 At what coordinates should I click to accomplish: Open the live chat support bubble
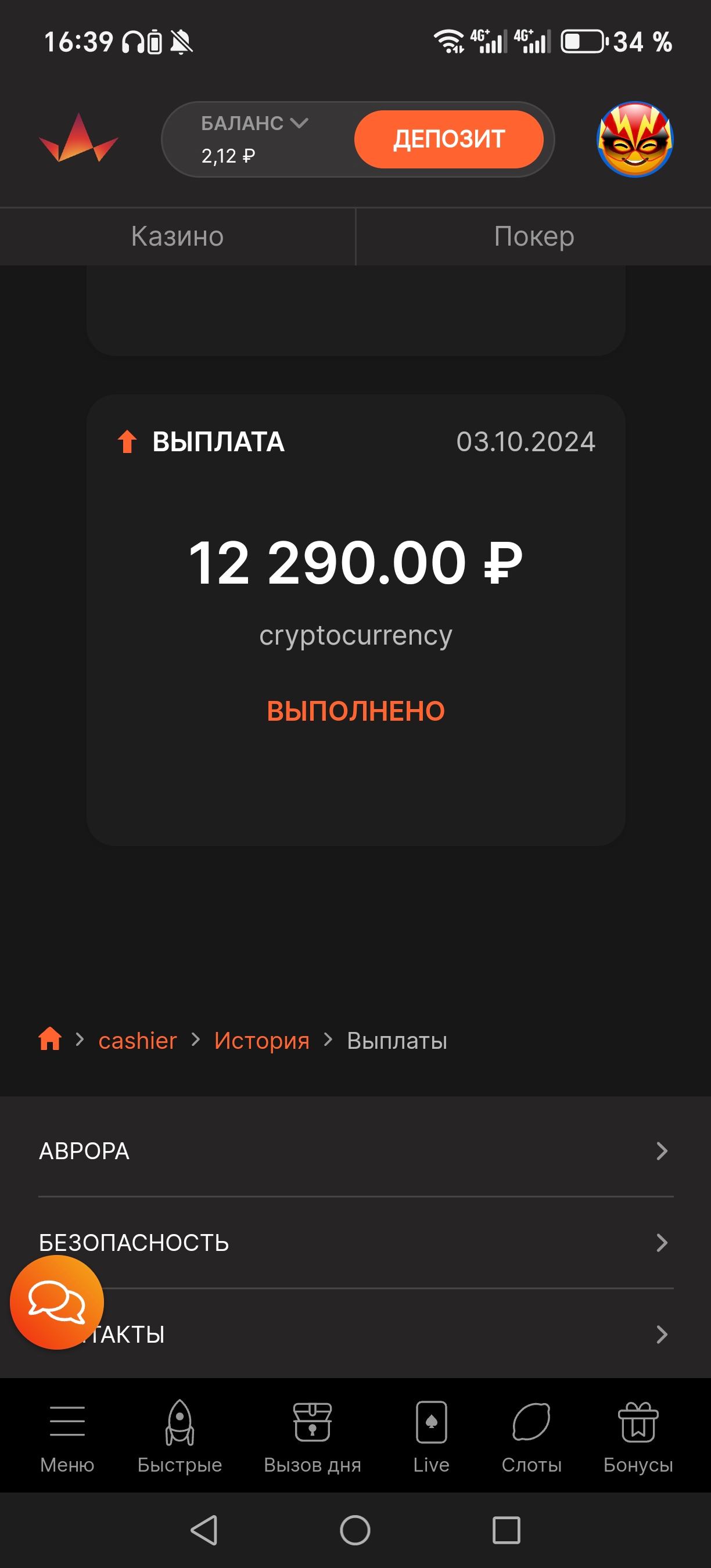coord(56,1302)
